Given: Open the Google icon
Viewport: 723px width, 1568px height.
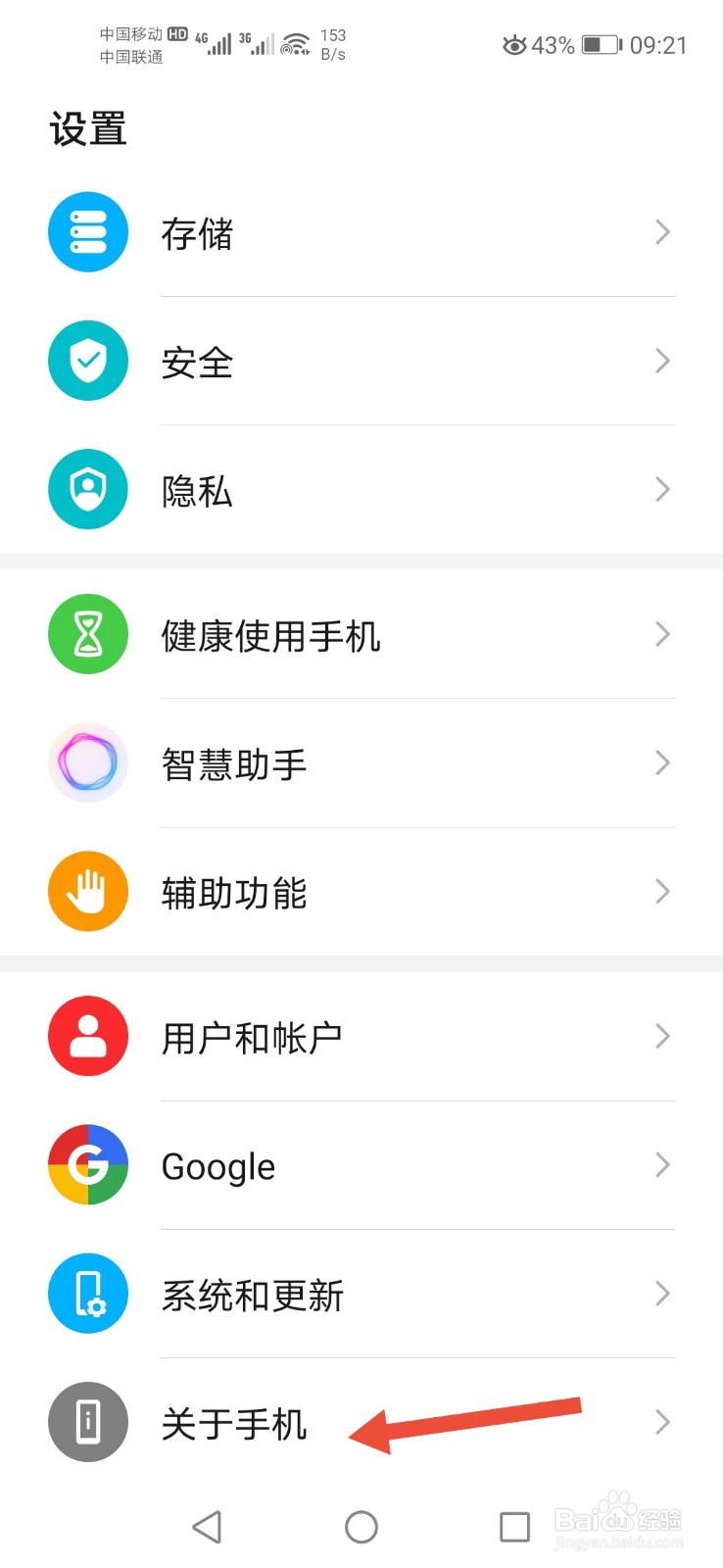Looking at the screenshot, I should 88,1164.
